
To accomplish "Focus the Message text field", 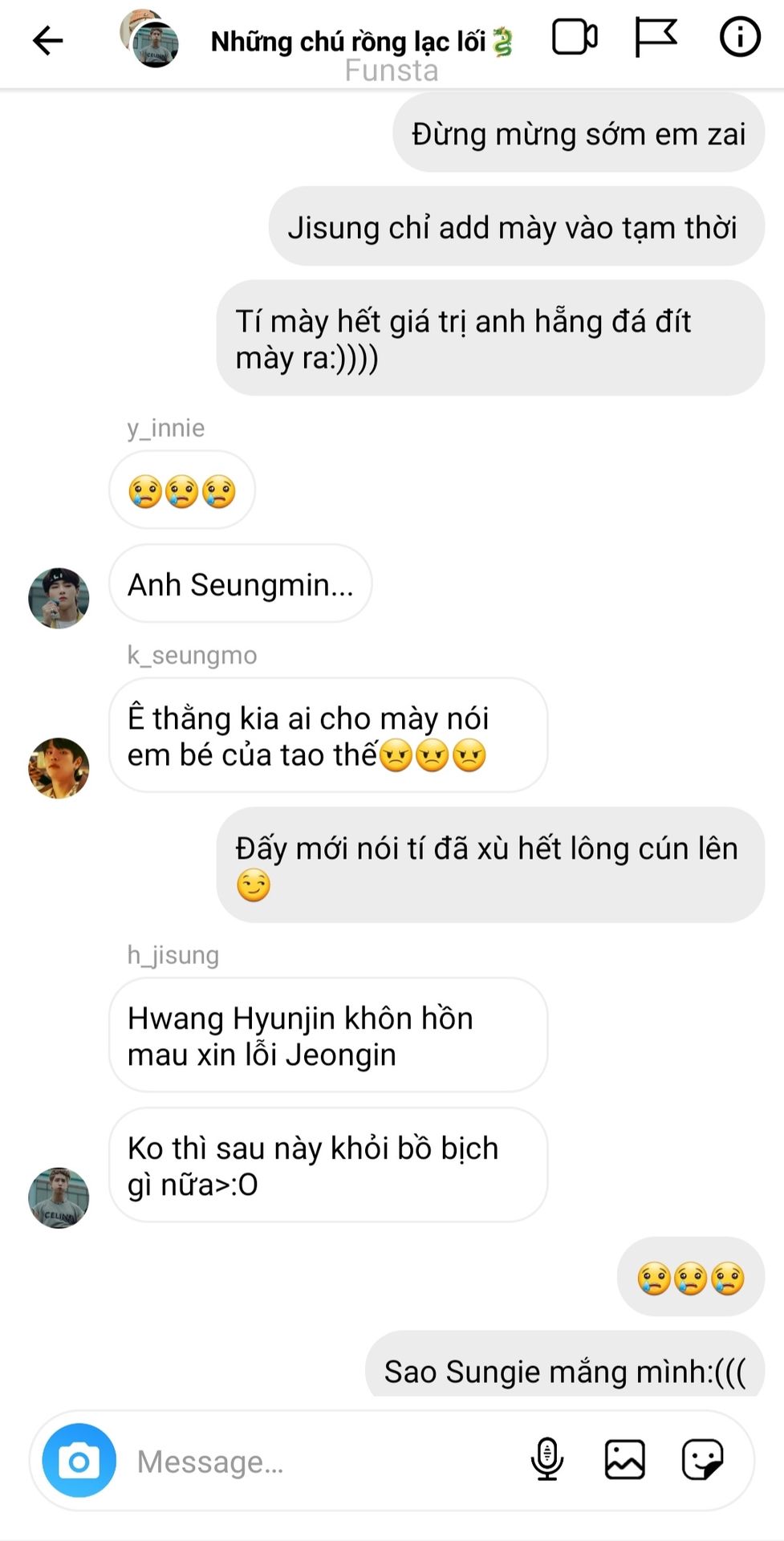I will click(321, 1461).
